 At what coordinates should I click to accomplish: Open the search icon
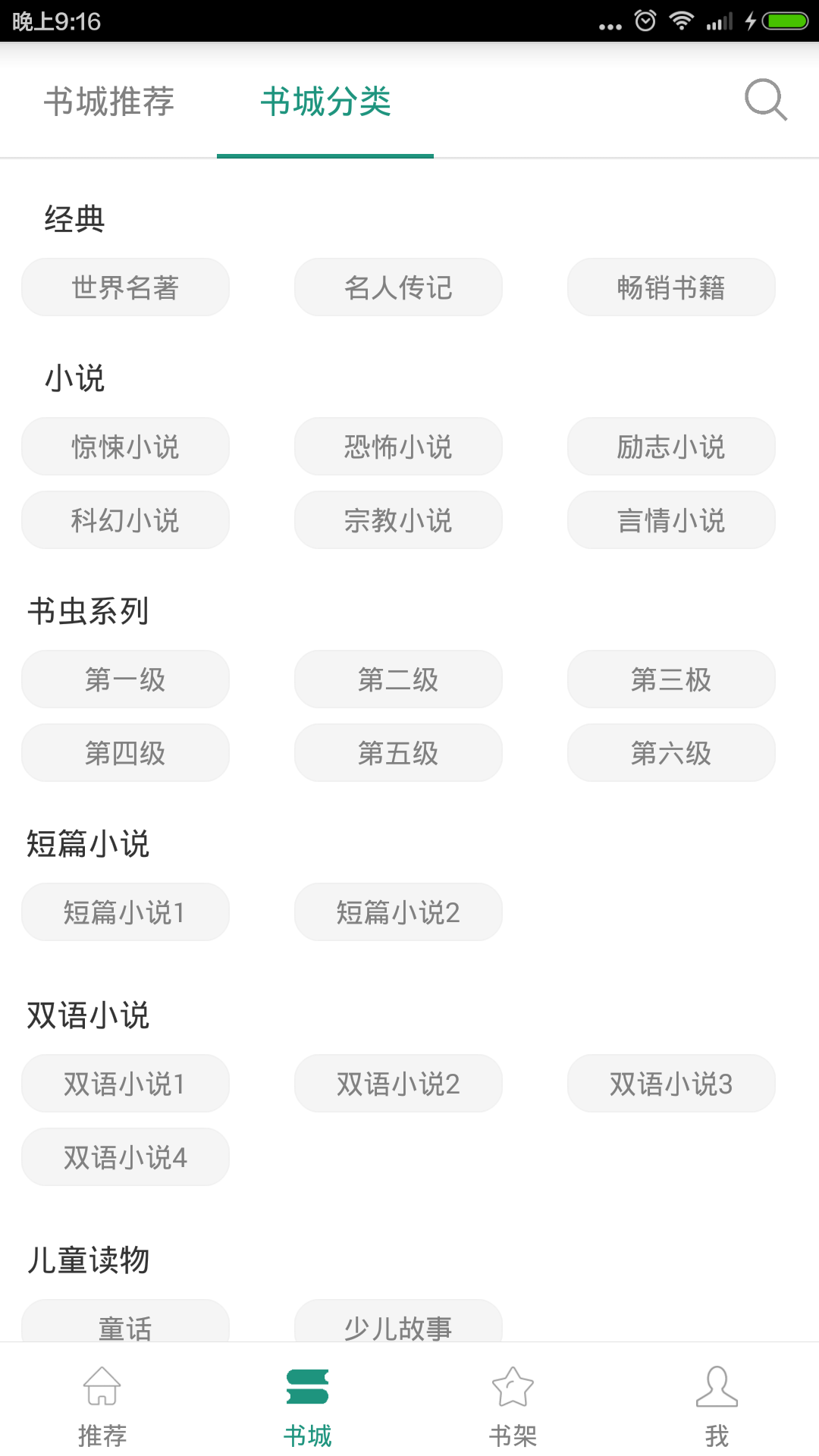coord(765,100)
